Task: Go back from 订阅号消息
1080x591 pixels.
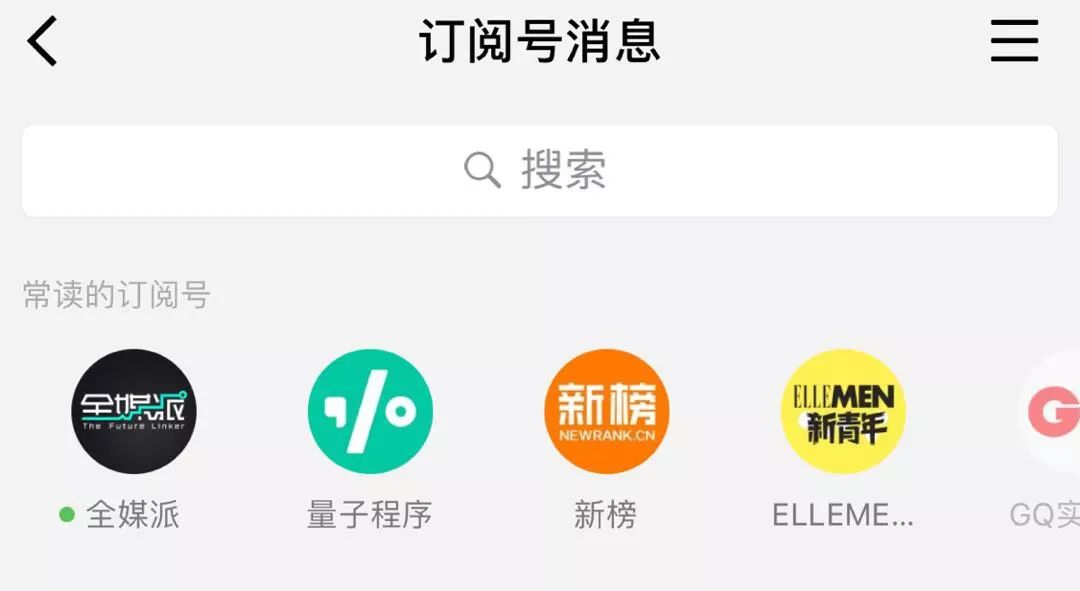Action: point(43,43)
